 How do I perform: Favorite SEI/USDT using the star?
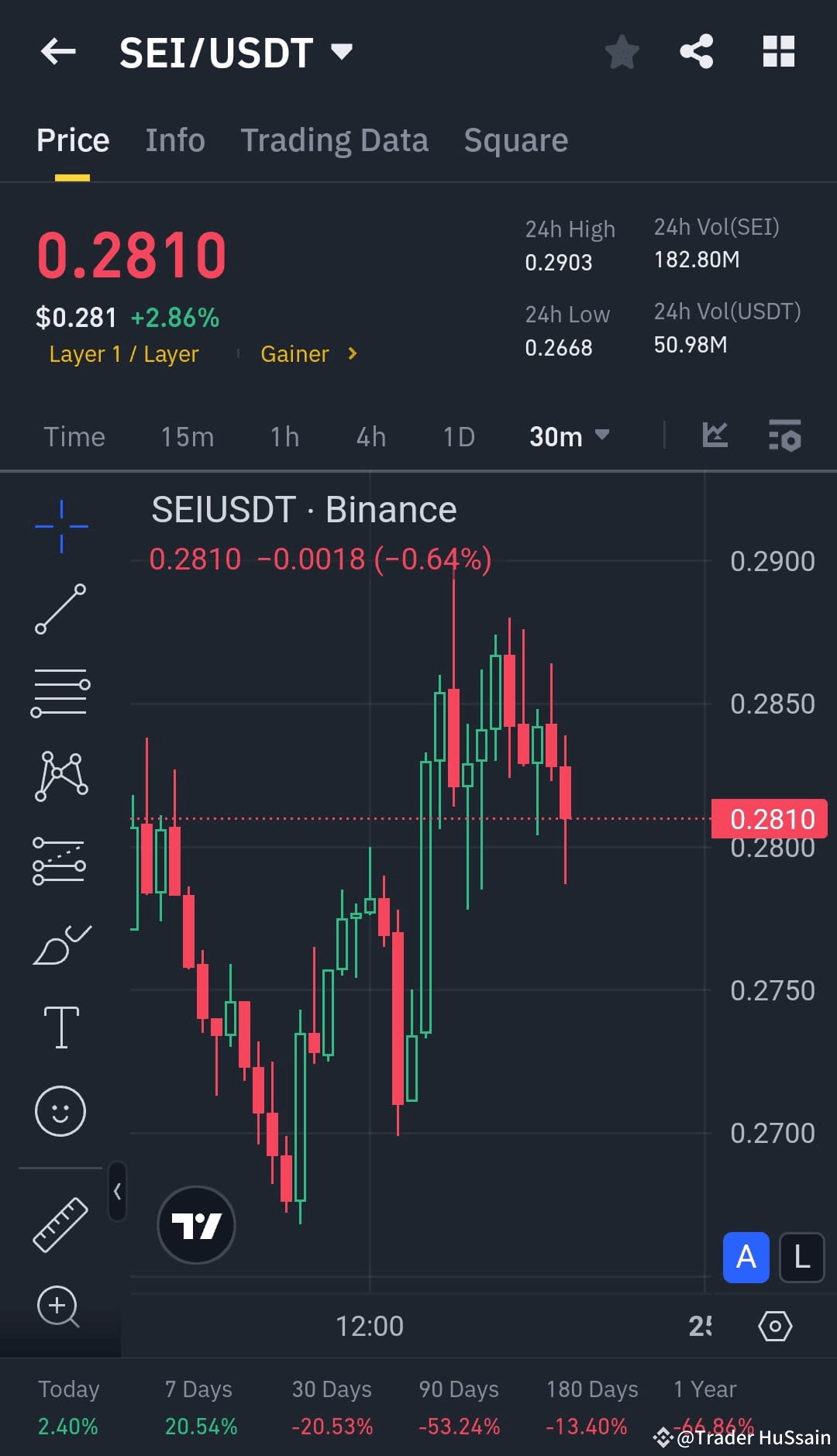621,51
